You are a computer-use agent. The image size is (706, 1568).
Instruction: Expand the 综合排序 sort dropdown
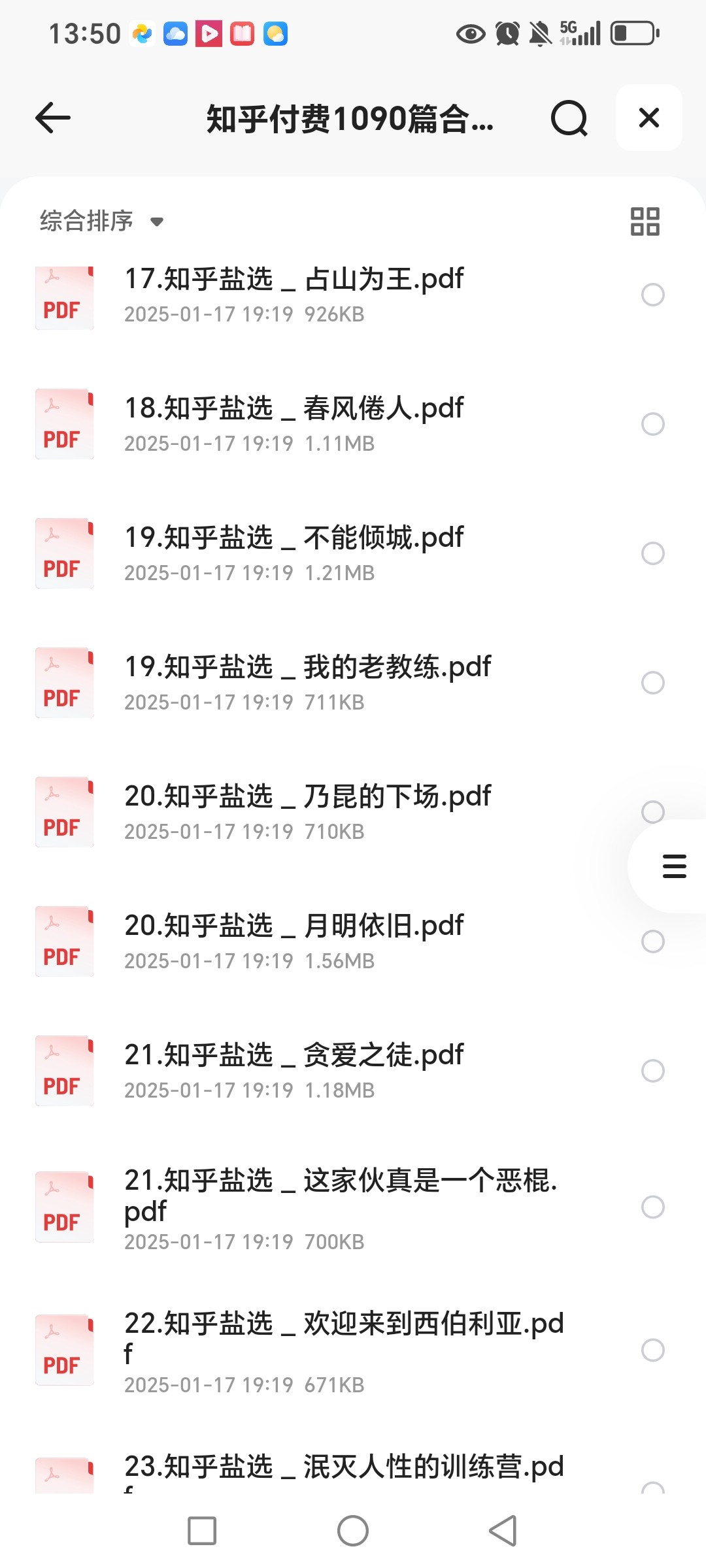coord(101,221)
